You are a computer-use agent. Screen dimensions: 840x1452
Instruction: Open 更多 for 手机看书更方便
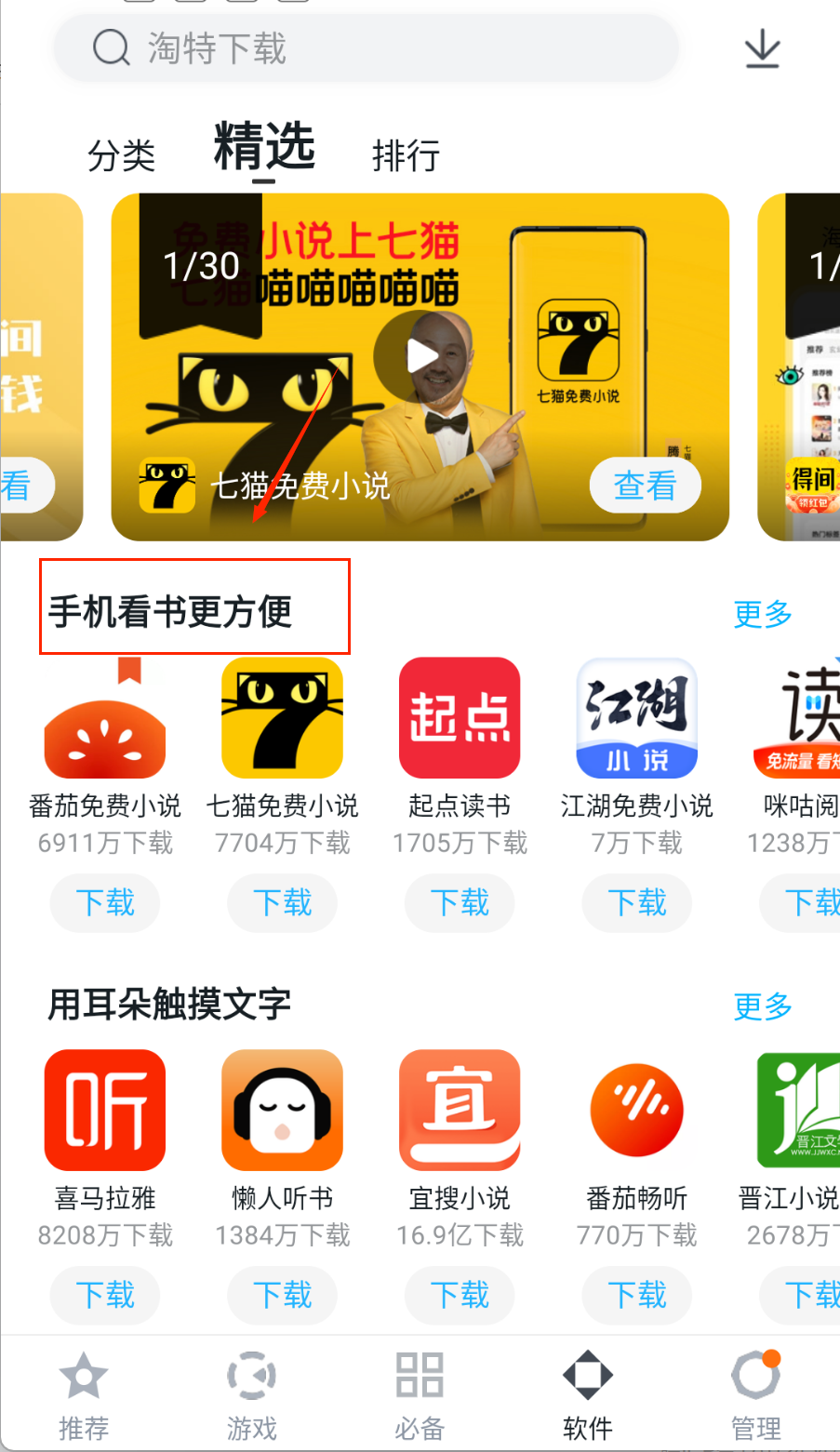tap(763, 614)
